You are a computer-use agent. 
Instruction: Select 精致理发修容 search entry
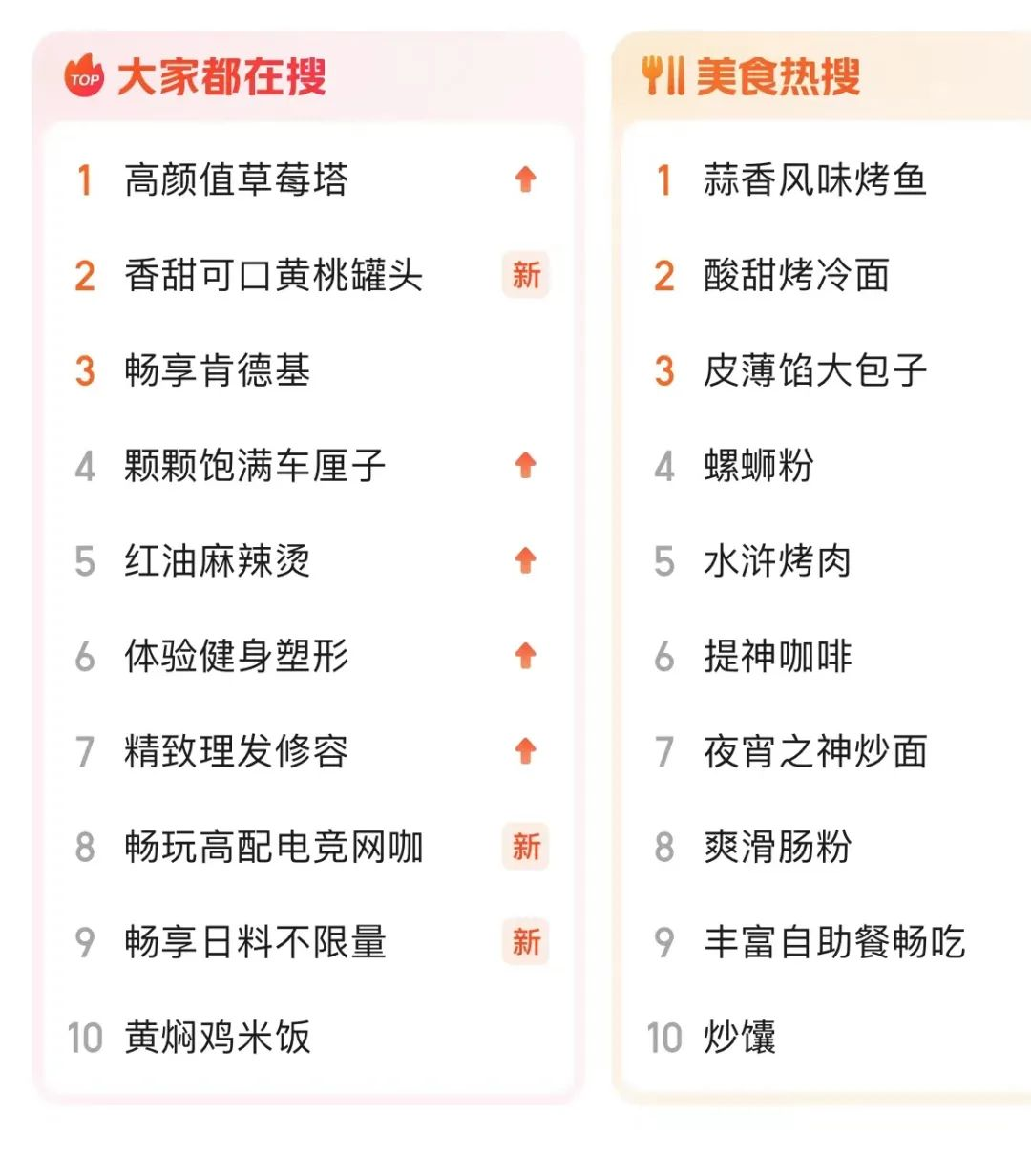236,752
